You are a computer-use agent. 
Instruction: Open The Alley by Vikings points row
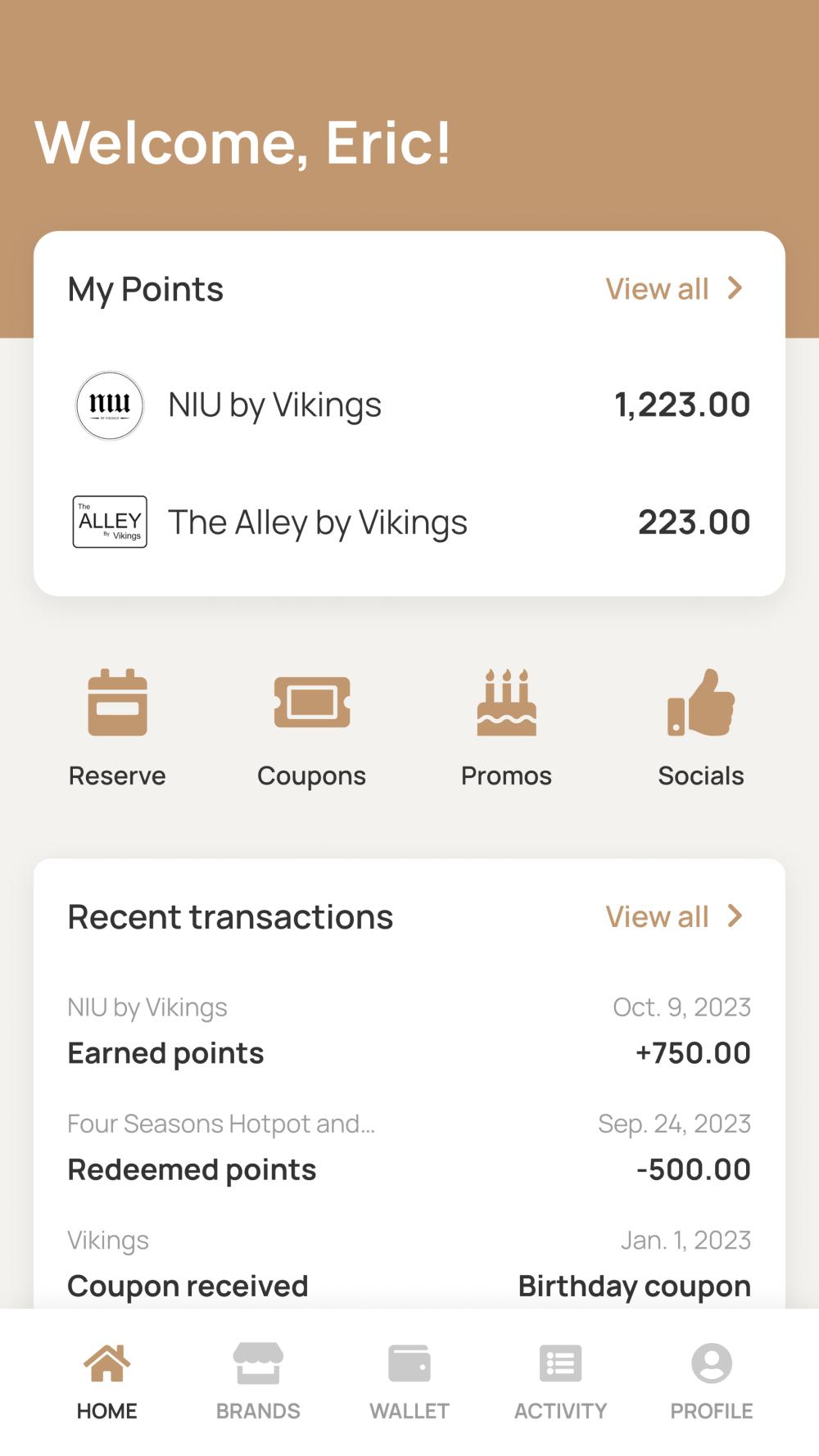[x=409, y=522]
